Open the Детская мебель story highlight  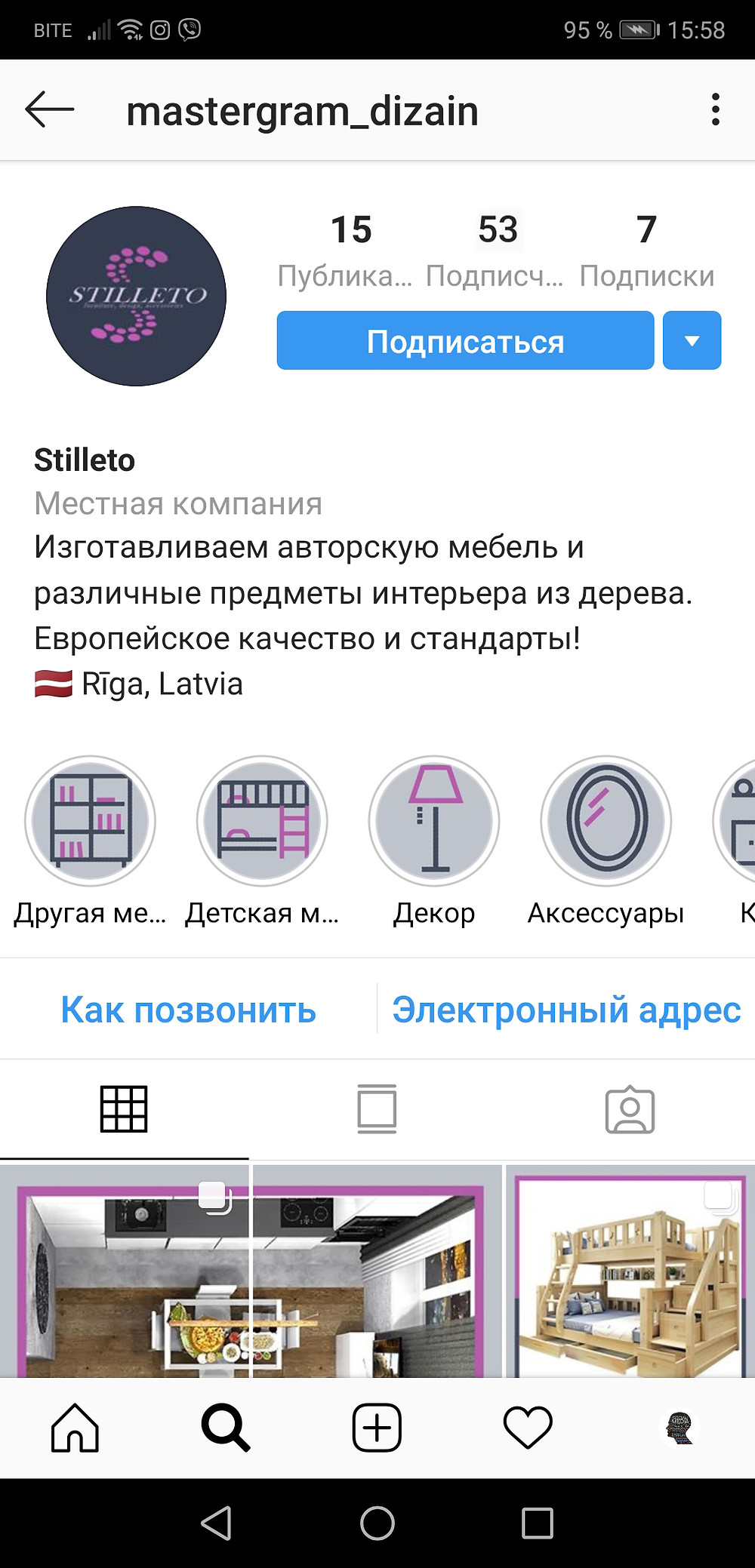262,821
